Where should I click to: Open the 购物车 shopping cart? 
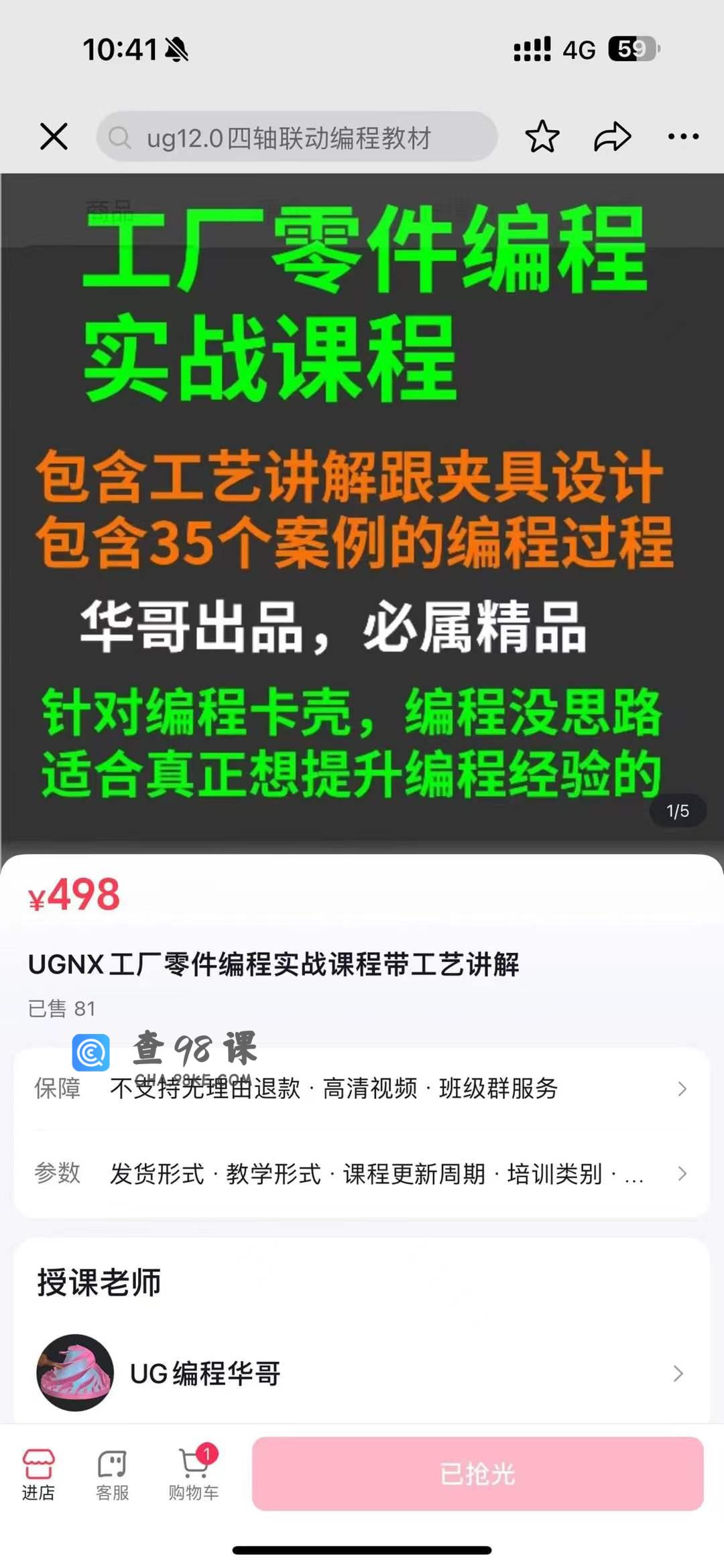[194, 1474]
